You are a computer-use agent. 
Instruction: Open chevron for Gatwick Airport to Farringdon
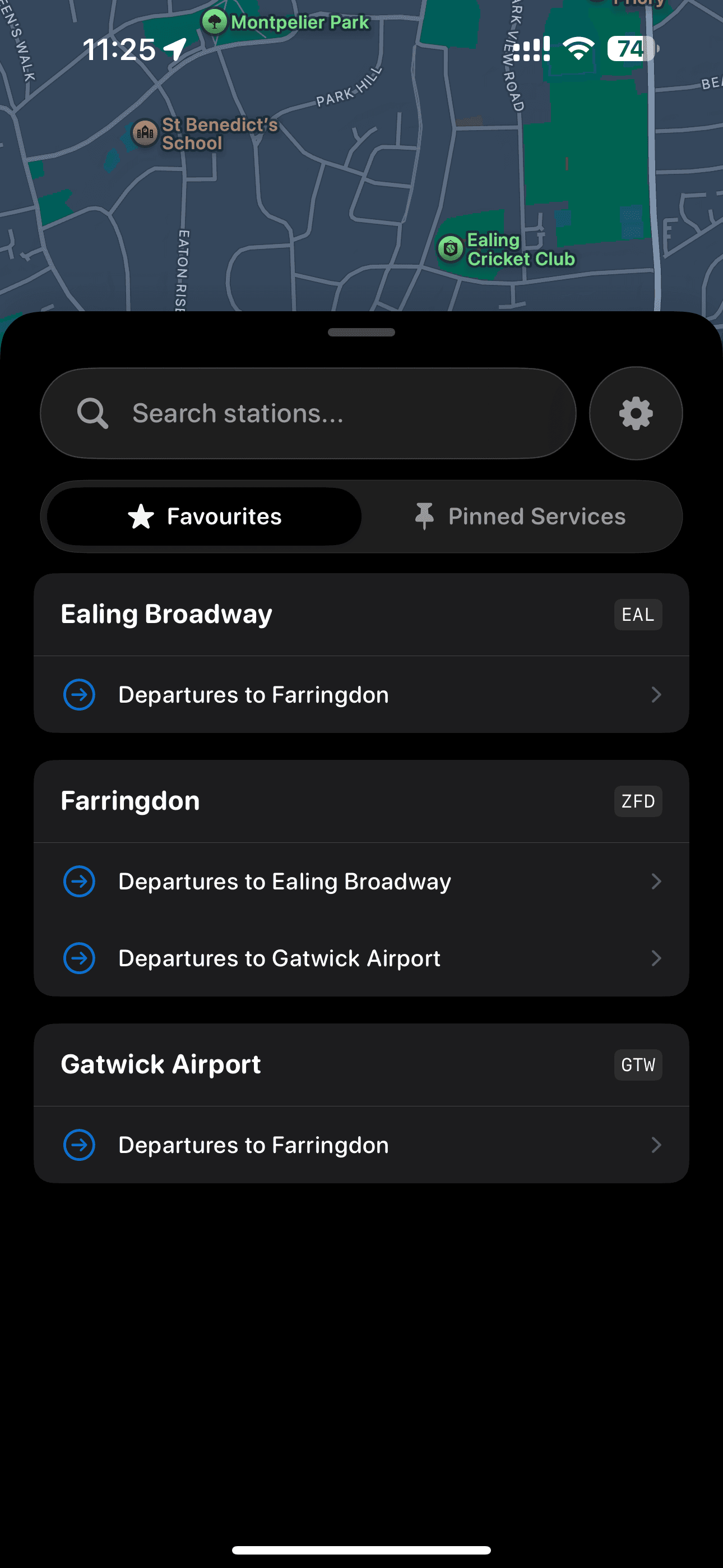[x=656, y=1145]
